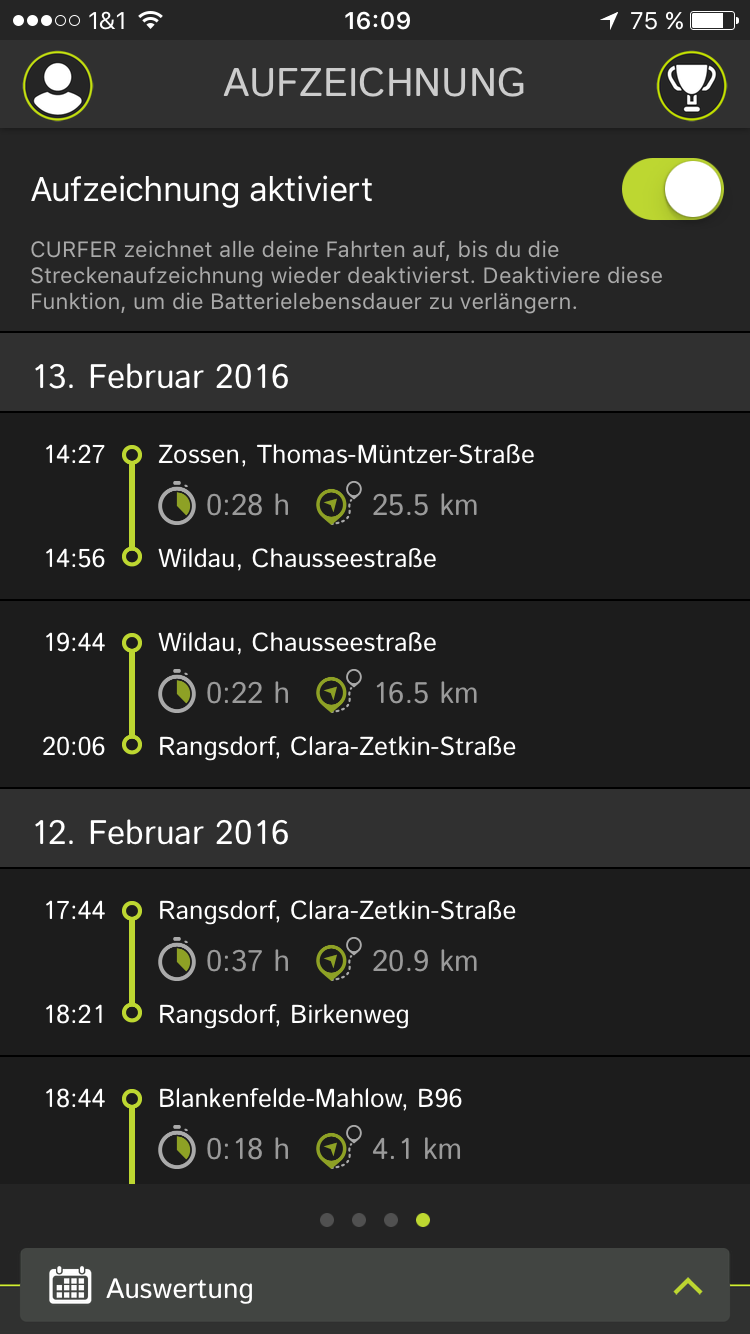This screenshot has width=750, height=1334.
Task: Open the trophy achievements icon
Action: point(691,86)
